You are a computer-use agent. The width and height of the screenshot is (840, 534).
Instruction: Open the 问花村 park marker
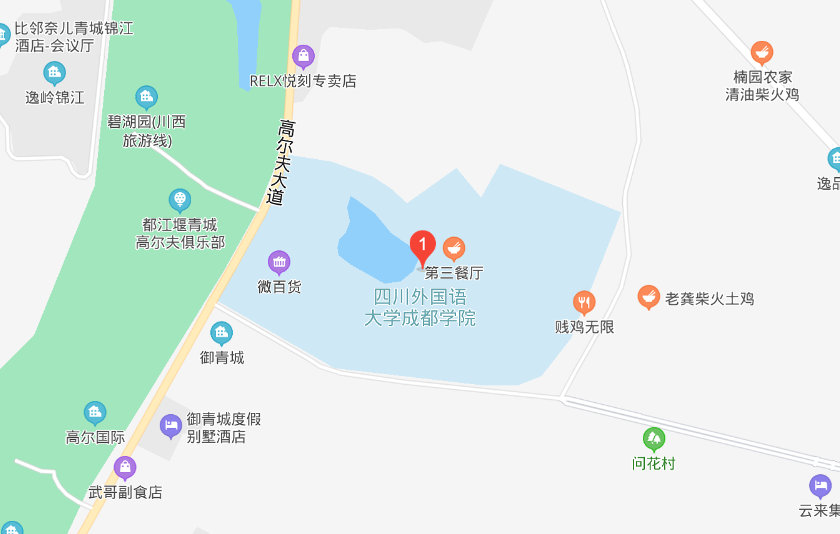click(654, 439)
